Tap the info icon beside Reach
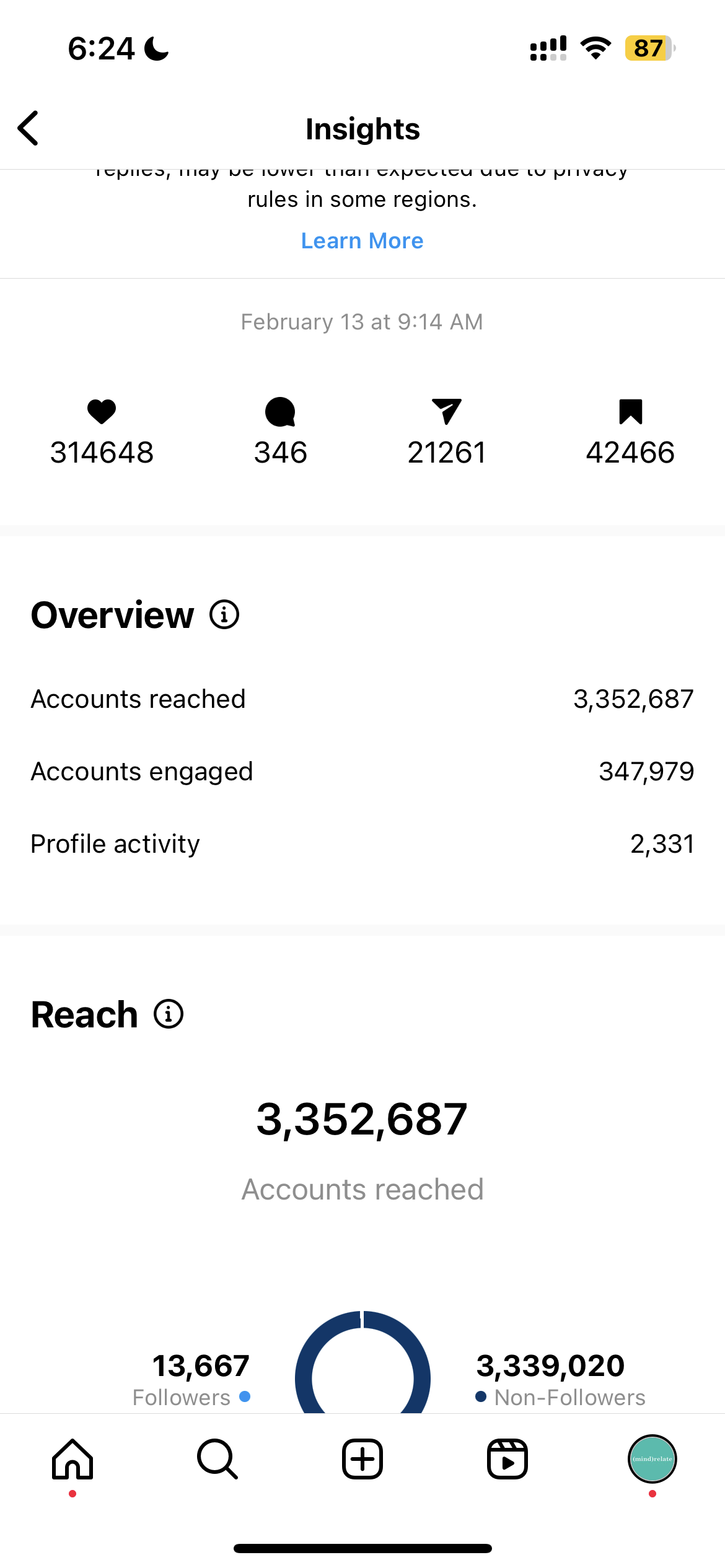The image size is (725, 1568). [x=169, y=1014]
